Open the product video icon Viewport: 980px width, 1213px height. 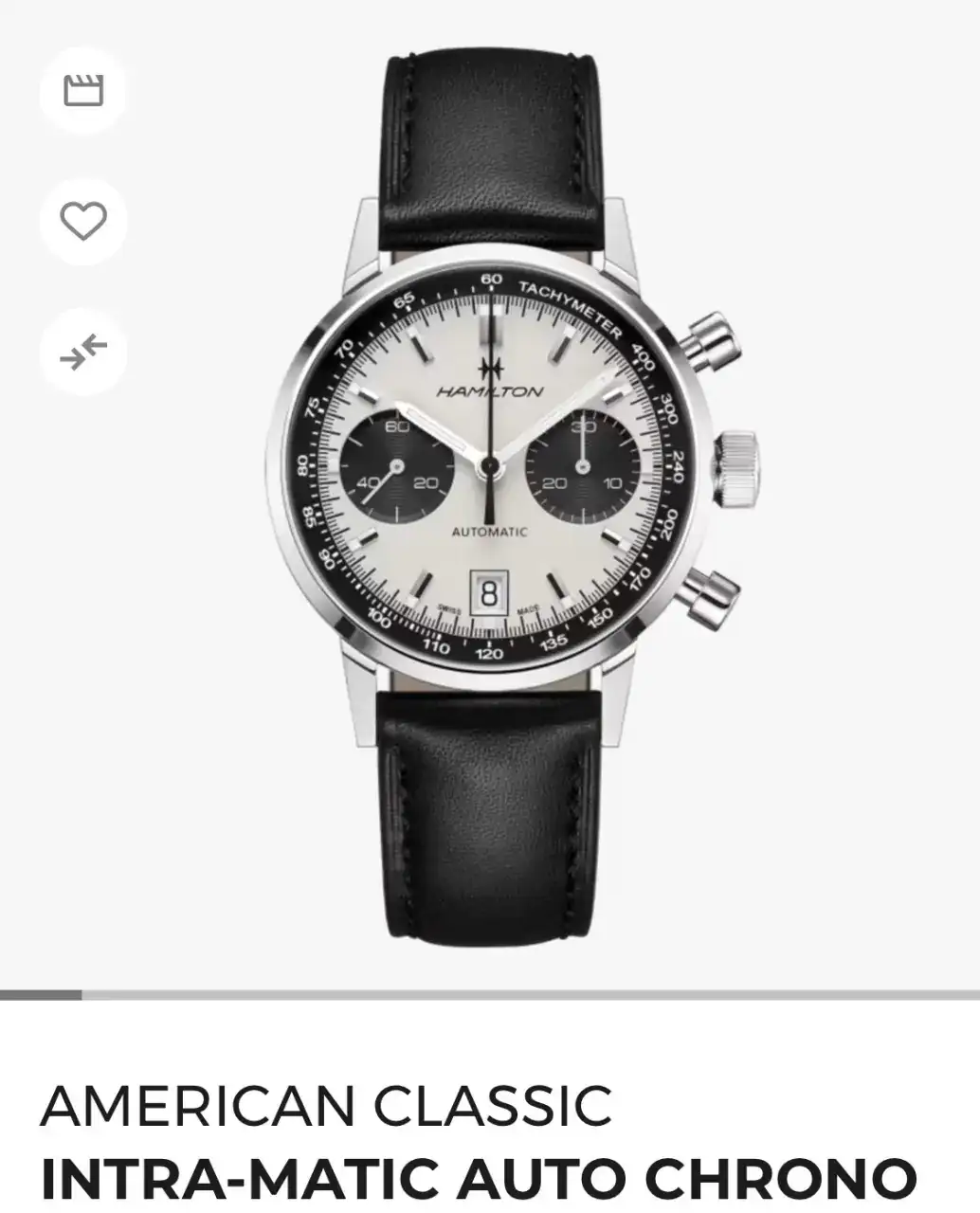pos(82,91)
